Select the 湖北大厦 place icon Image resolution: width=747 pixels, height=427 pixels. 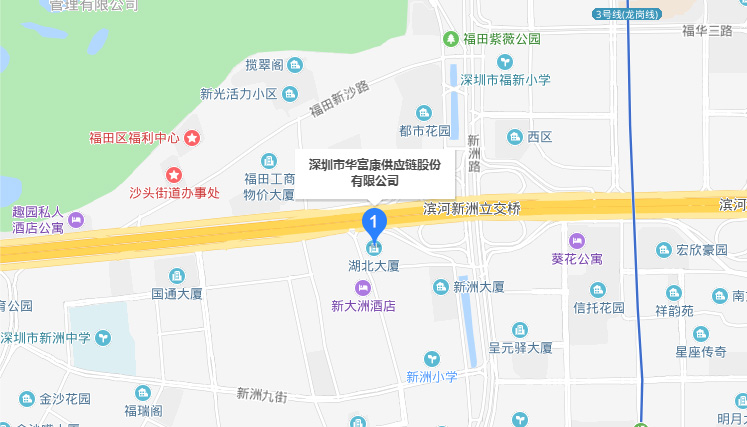pos(374,248)
